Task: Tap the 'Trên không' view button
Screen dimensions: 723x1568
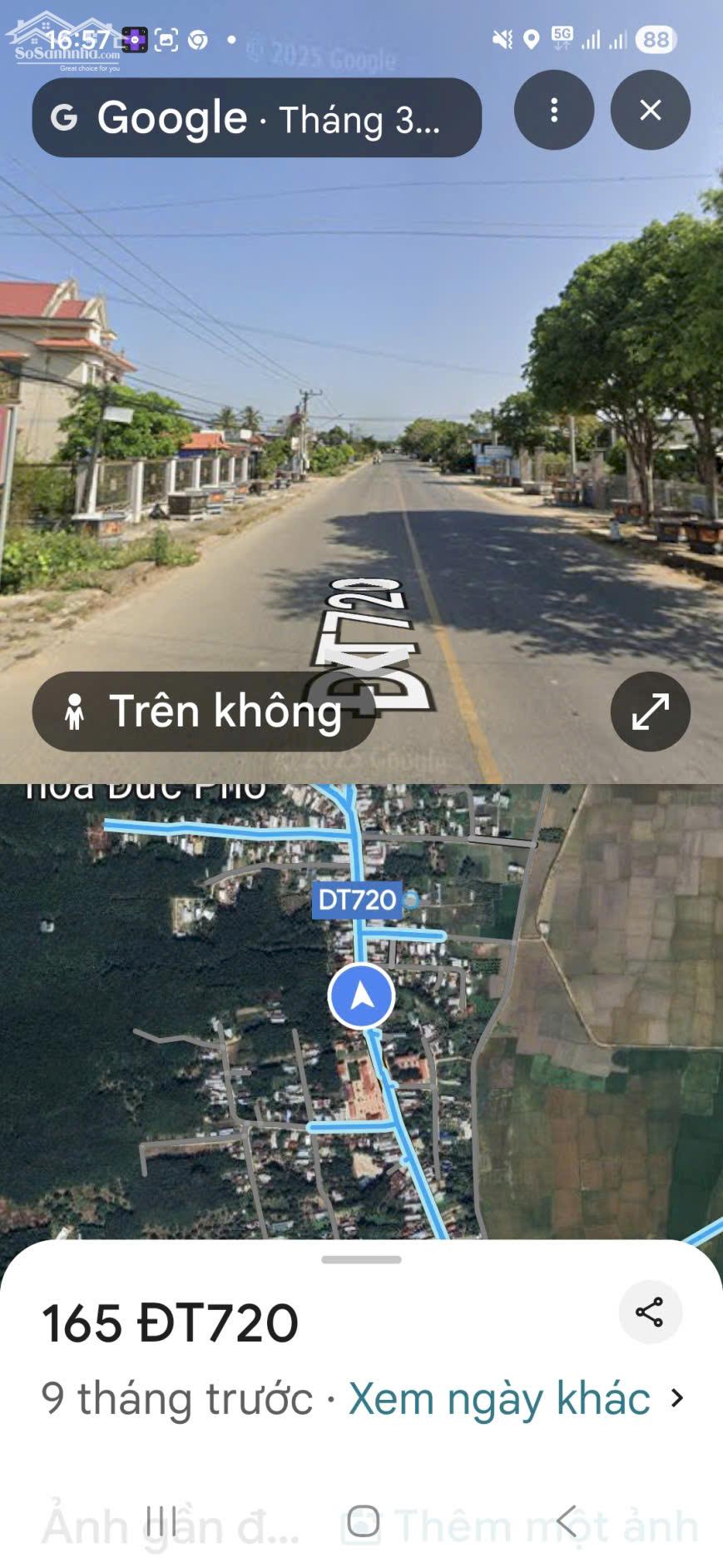Action: [x=203, y=712]
